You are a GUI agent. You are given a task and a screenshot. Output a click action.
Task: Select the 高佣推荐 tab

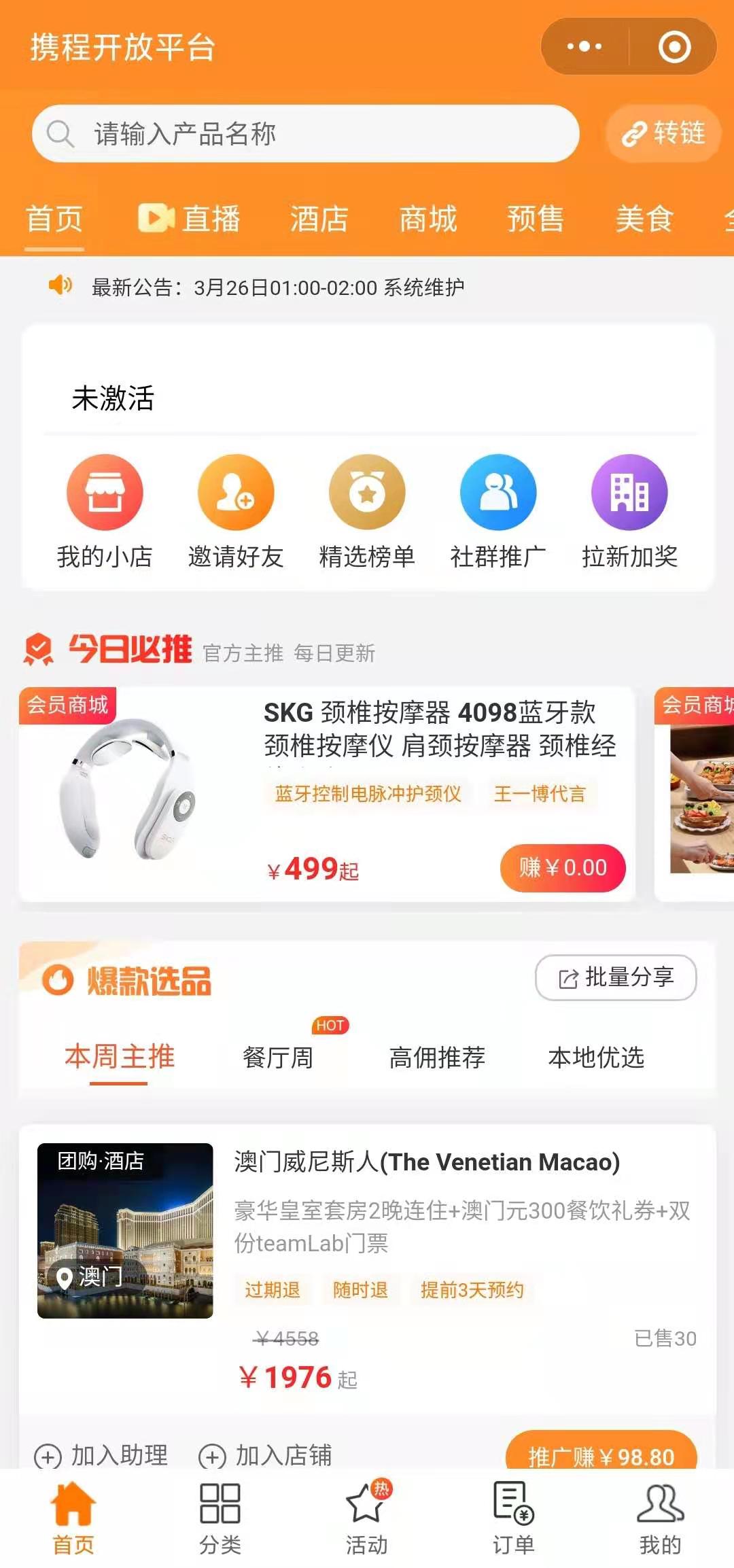[437, 1057]
